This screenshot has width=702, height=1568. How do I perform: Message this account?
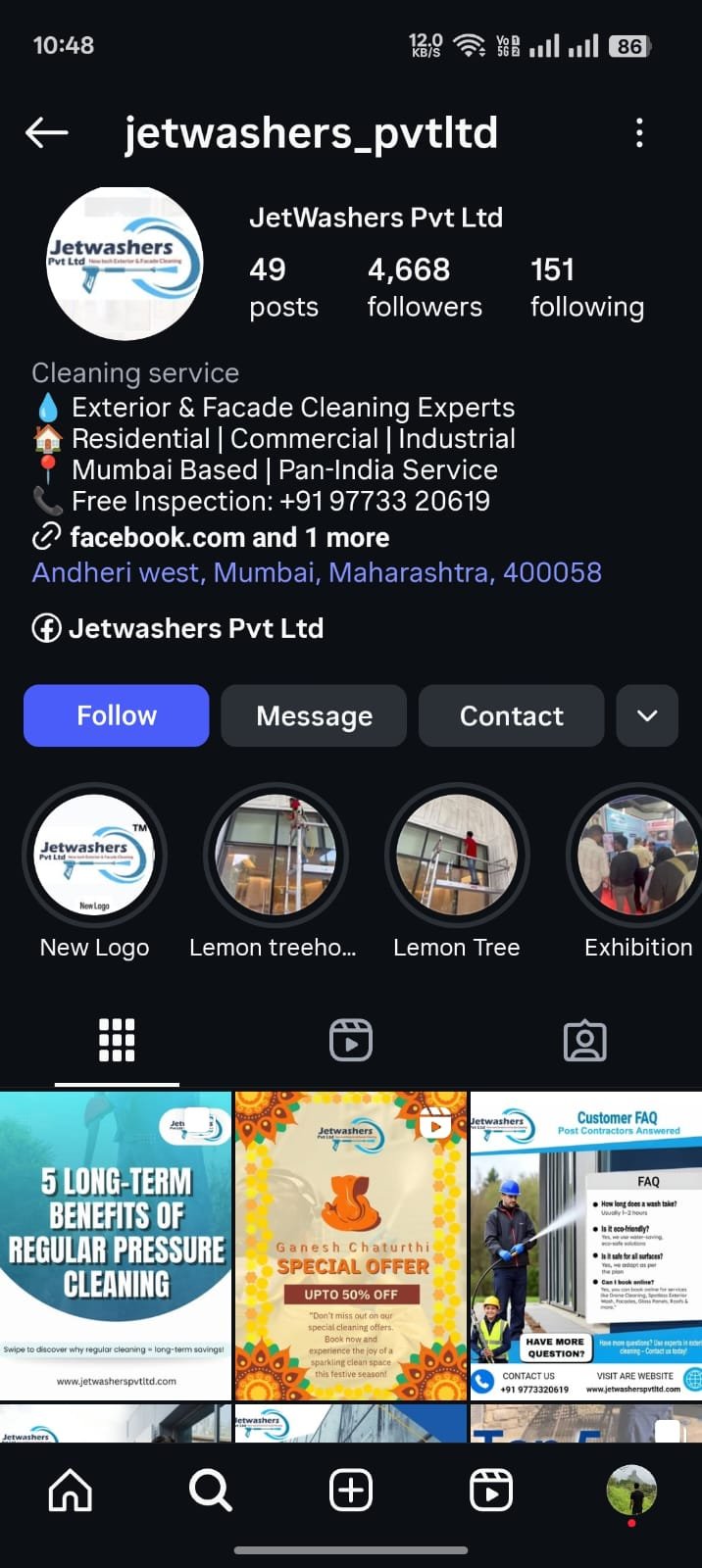click(x=314, y=715)
